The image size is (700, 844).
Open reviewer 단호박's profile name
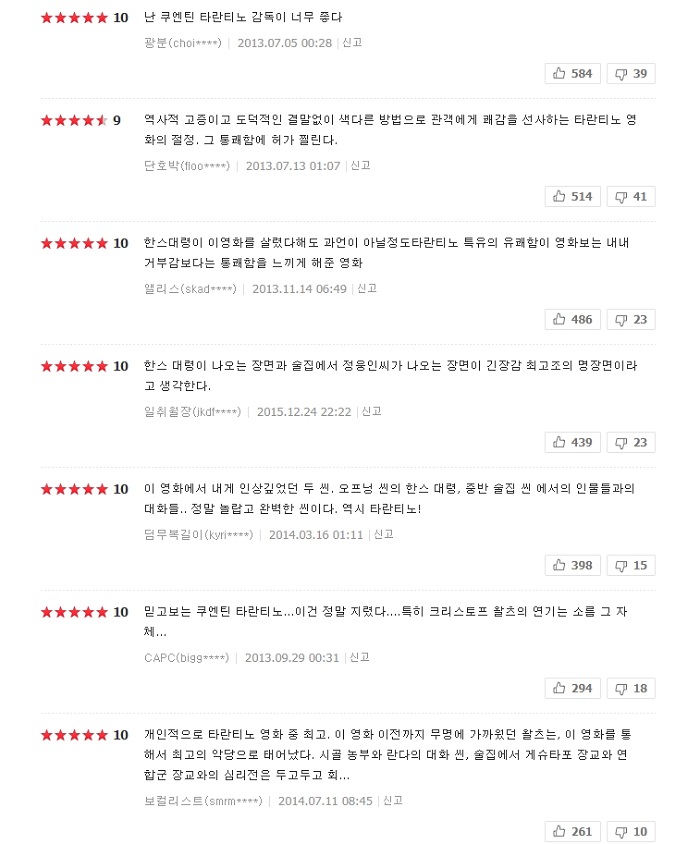[x=187, y=166]
